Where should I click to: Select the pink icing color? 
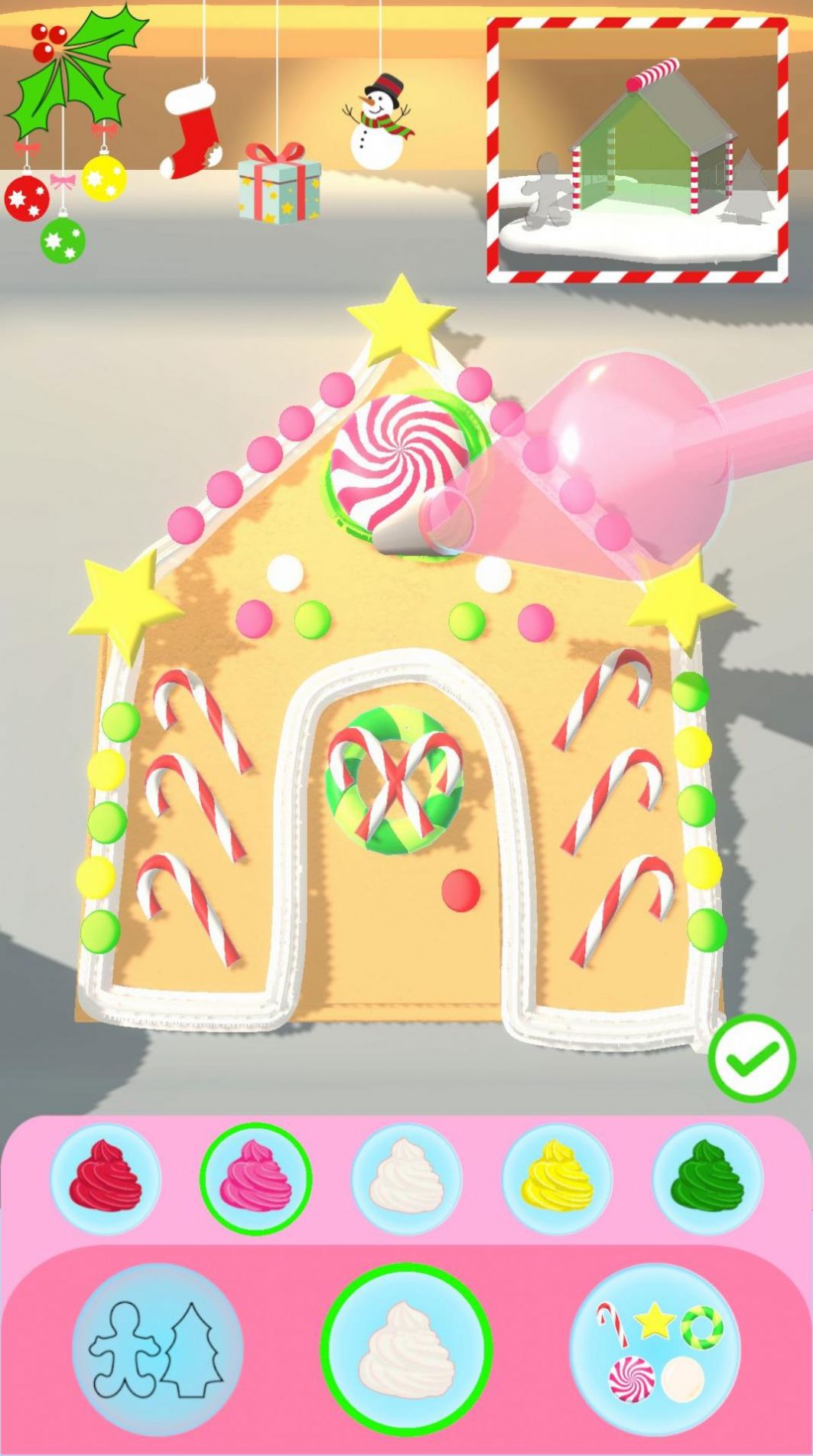255,1178
